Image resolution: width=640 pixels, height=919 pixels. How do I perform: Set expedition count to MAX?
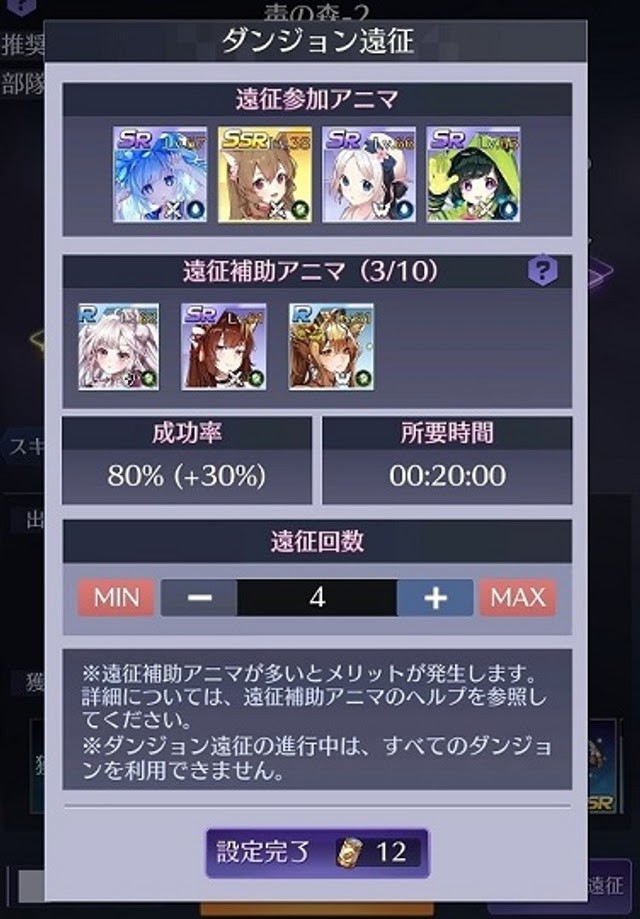(517, 597)
